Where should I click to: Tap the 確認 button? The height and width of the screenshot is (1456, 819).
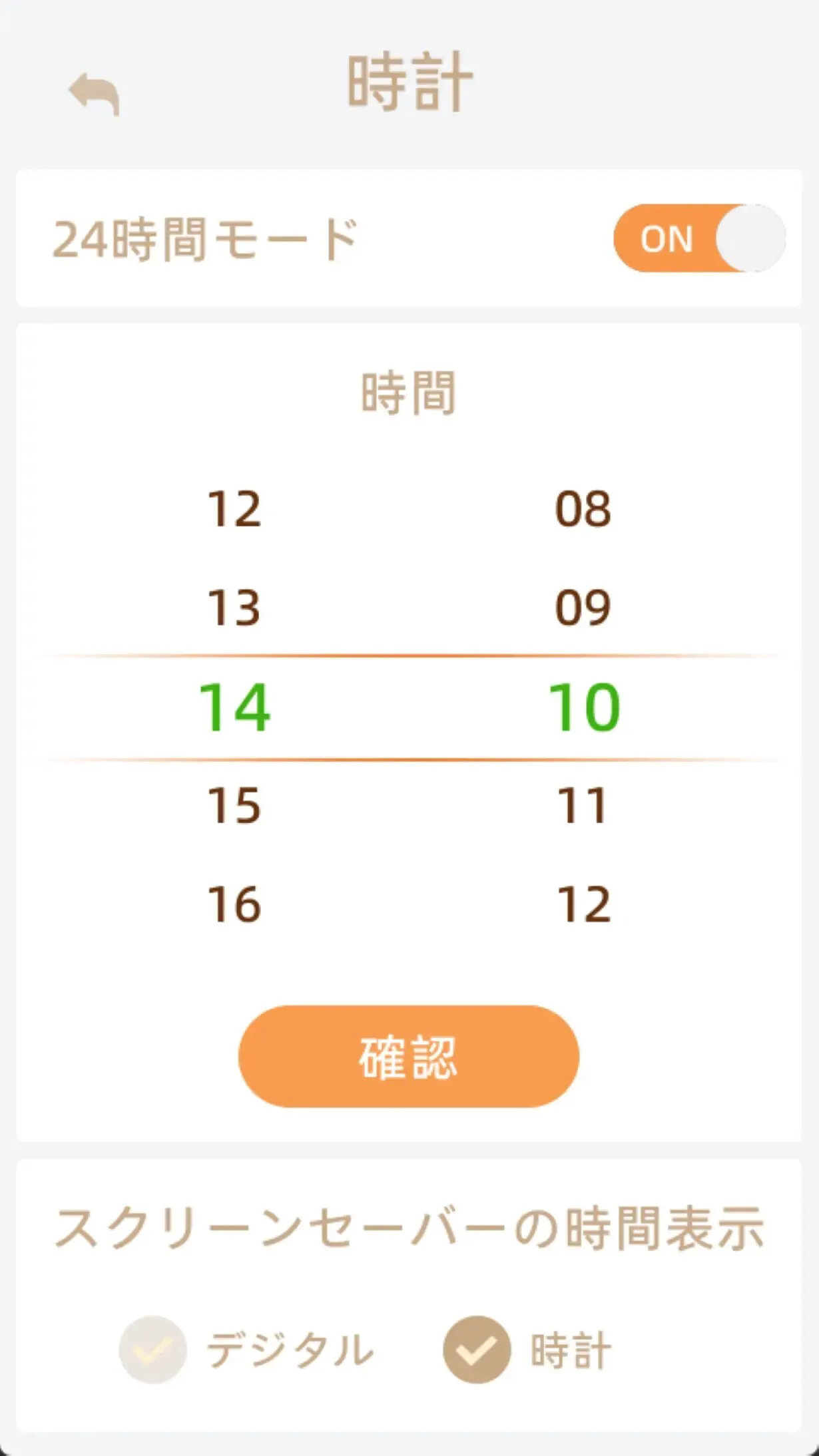pos(408,1057)
